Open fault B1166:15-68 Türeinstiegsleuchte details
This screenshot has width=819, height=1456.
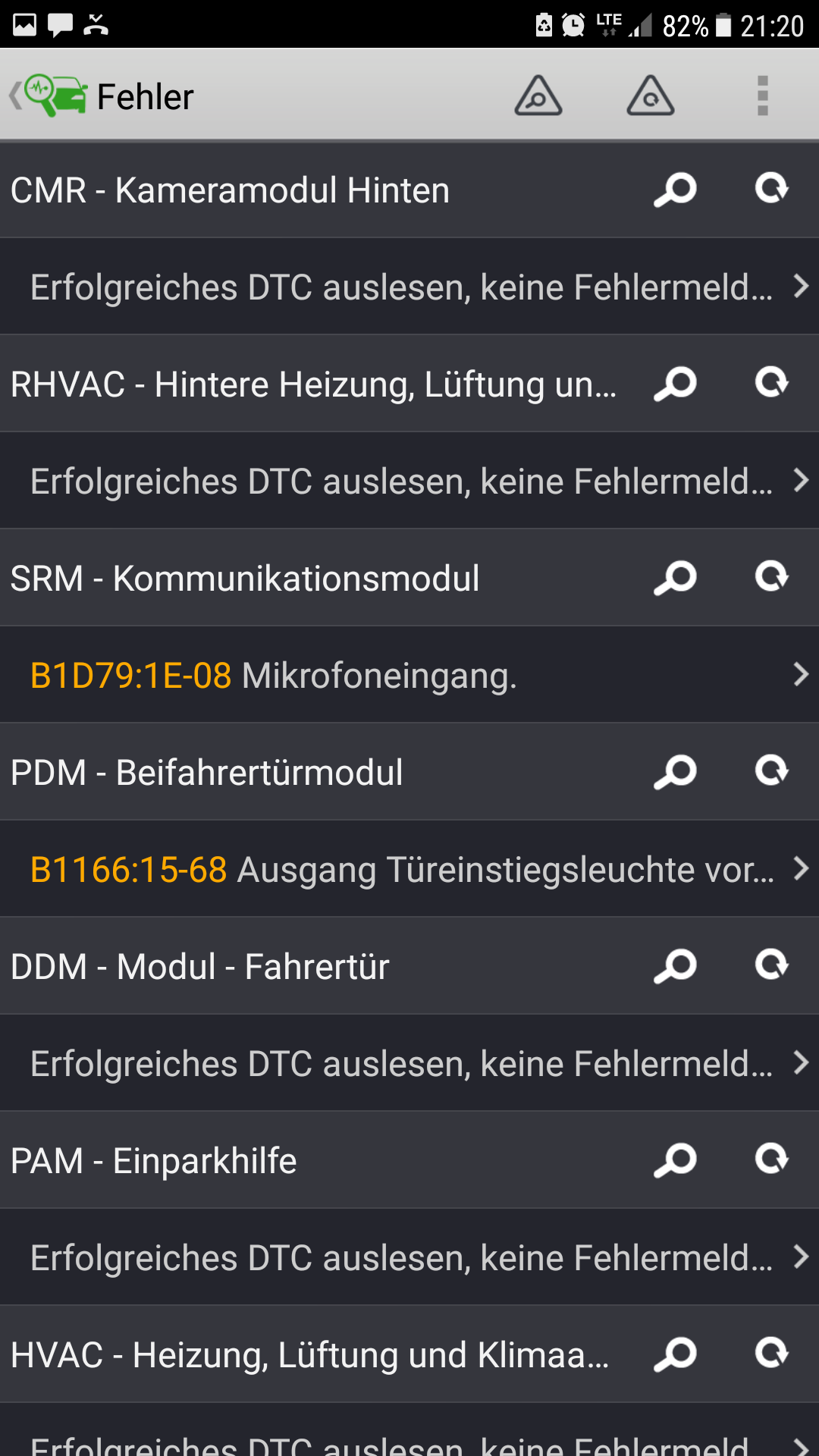[409, 869]
